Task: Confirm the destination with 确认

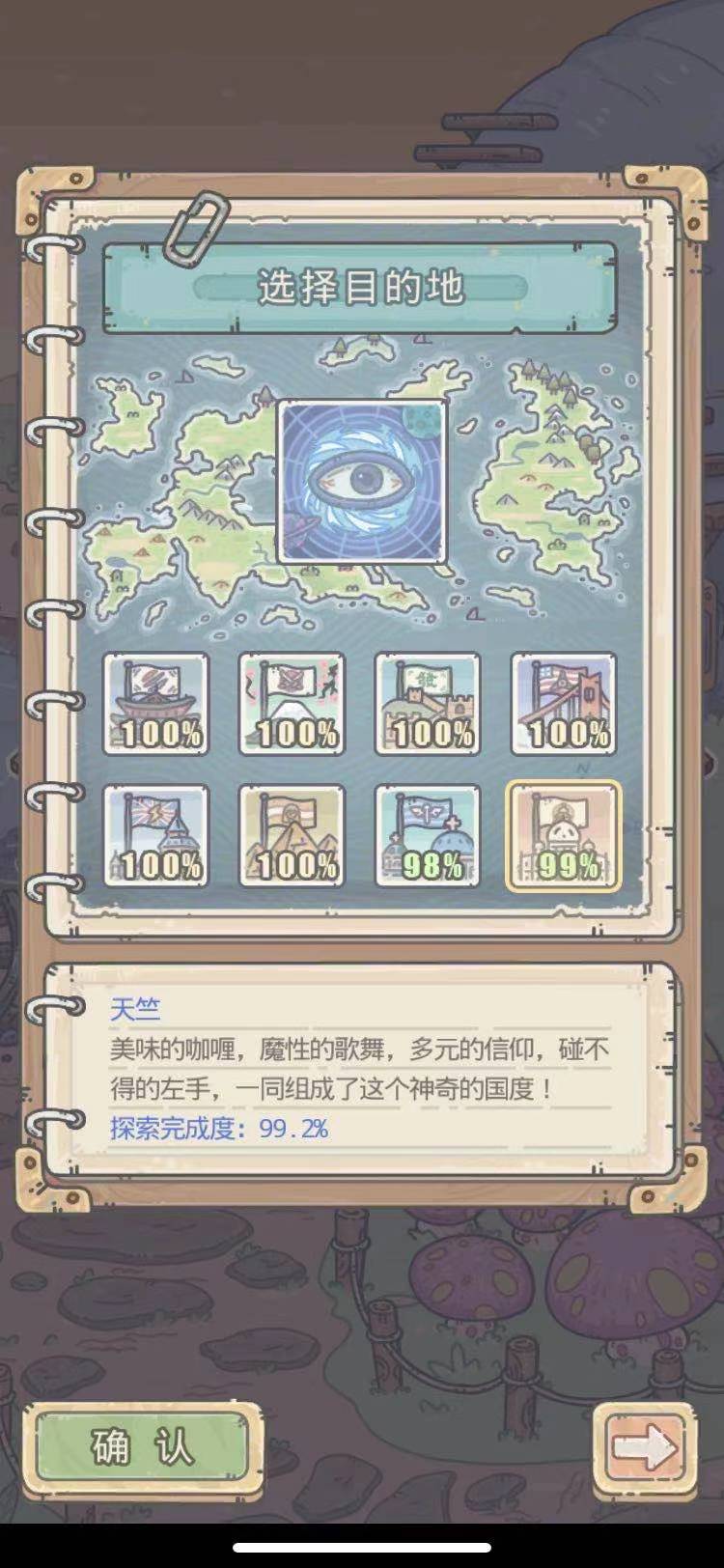Action: (143, 1448)
